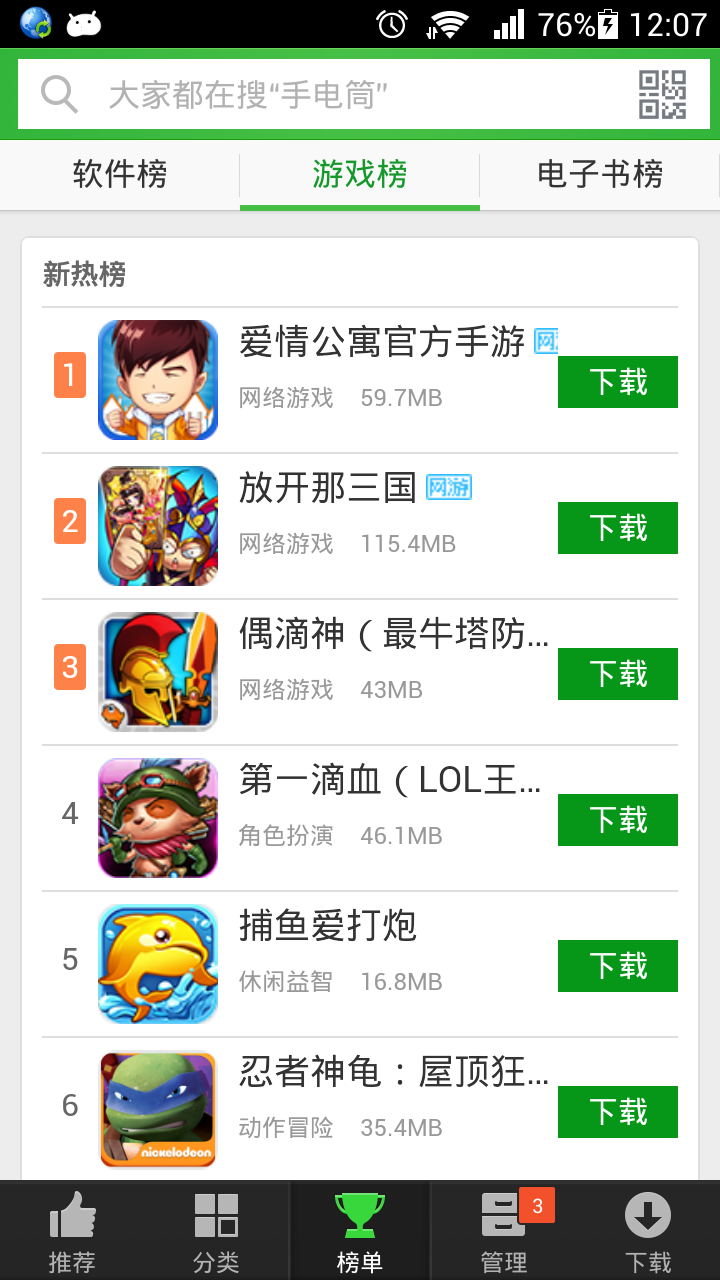The height and width of the screenshot is (1280, 720).
Task: Open the 下载 downloads section
Action: (x=647, y=1232)
